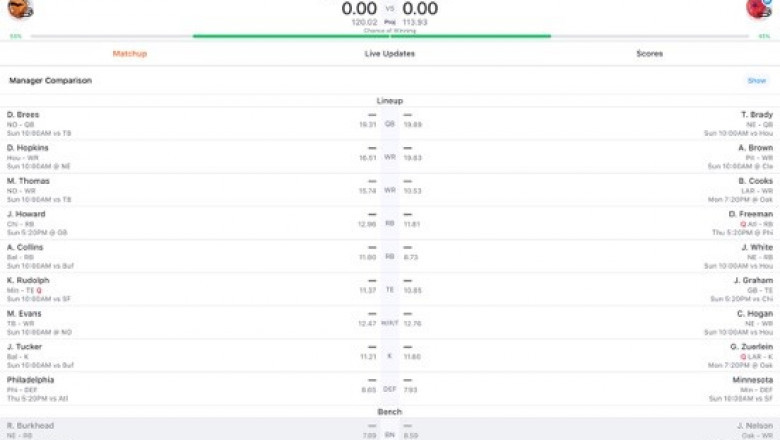Open M. Evans player details
The height and width of the screenshot is (440, 780).
point(24,313)
